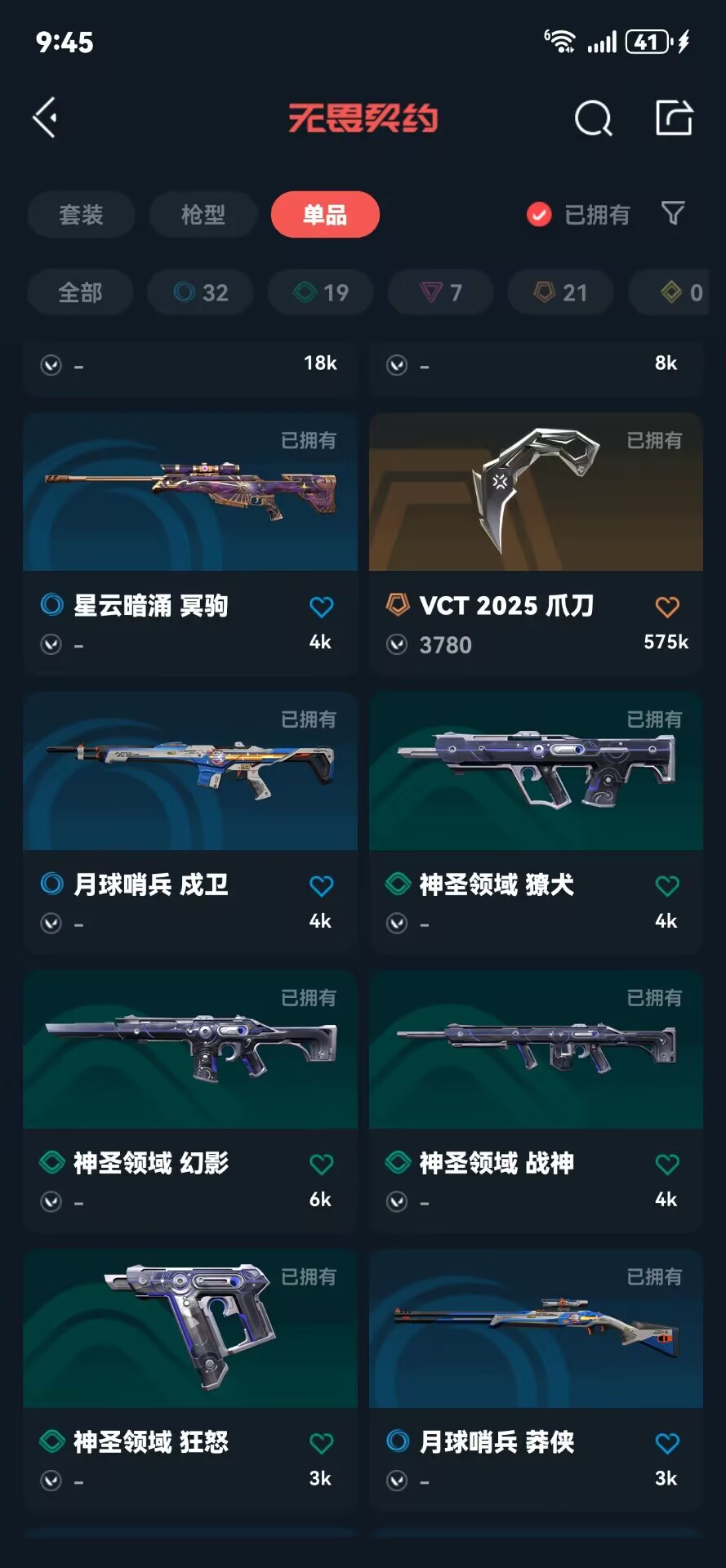
Task: Switch to the 枪型 tab
Action: coord(203,215)
